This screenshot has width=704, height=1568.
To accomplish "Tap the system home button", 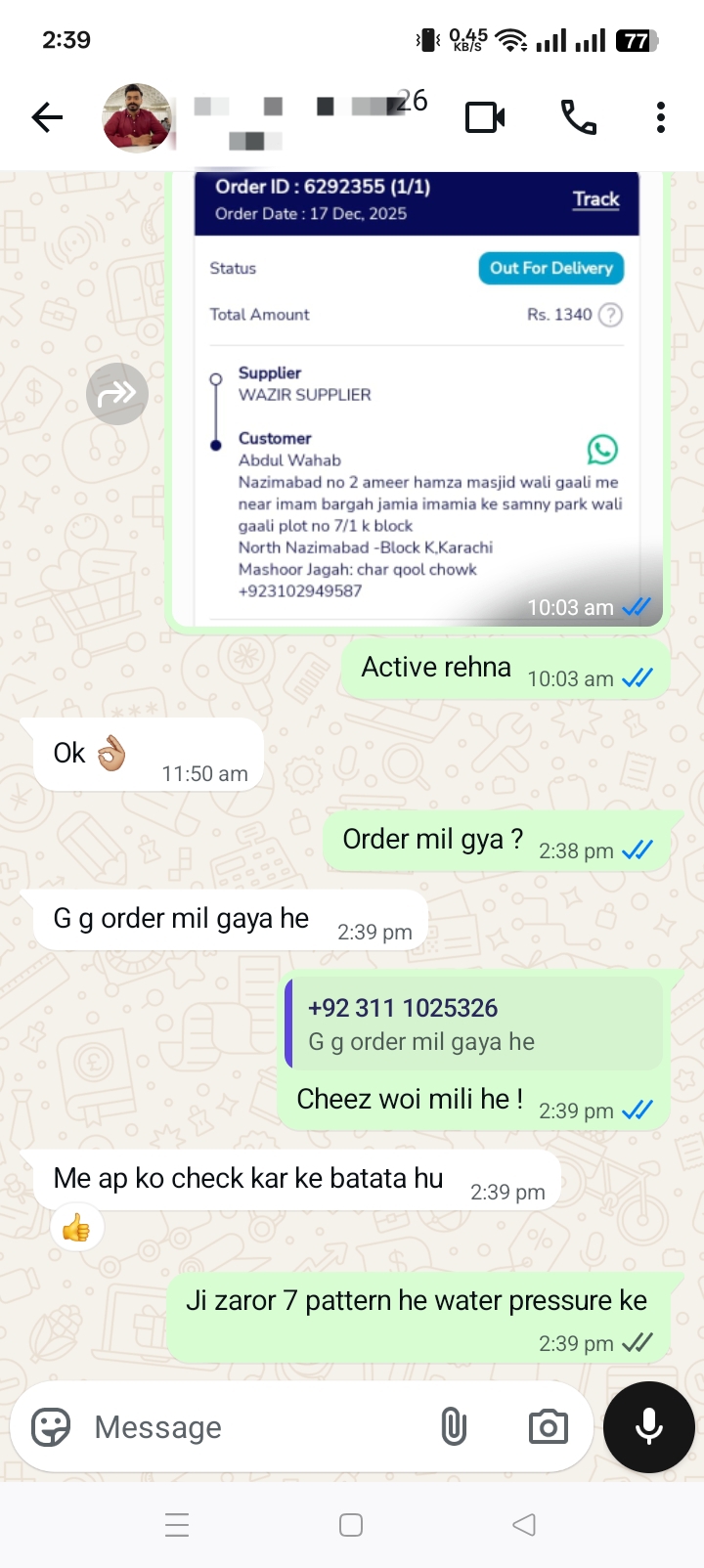I will (x=351, y=1525).
